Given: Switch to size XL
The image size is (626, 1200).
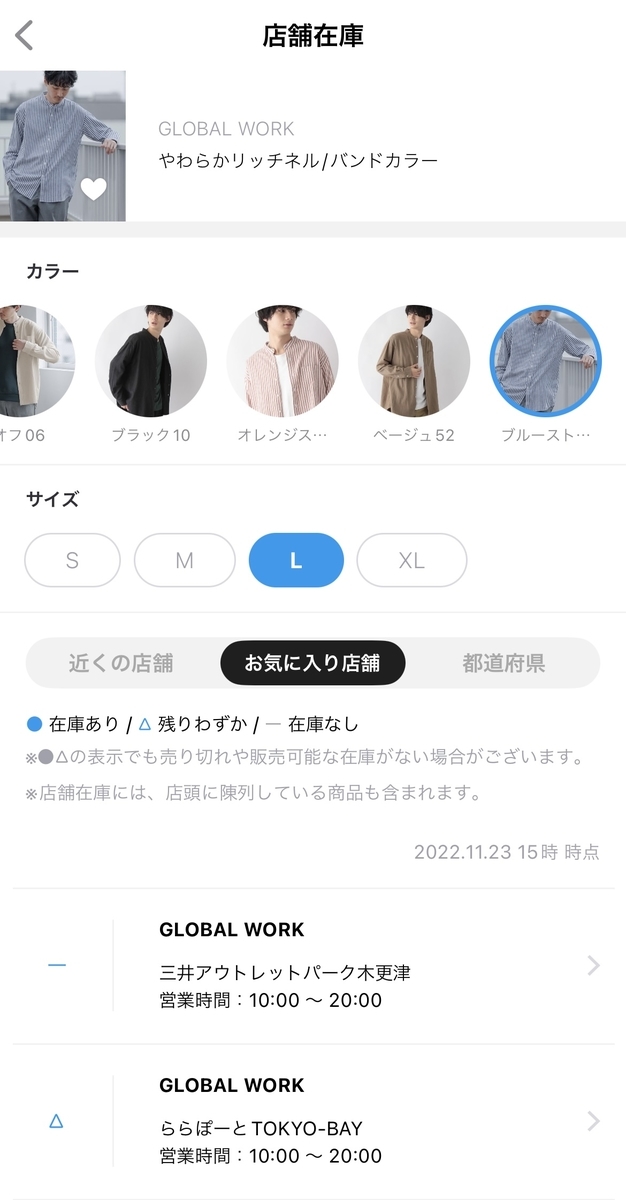Looking at the screenshot, I should [x=411, y=560].
